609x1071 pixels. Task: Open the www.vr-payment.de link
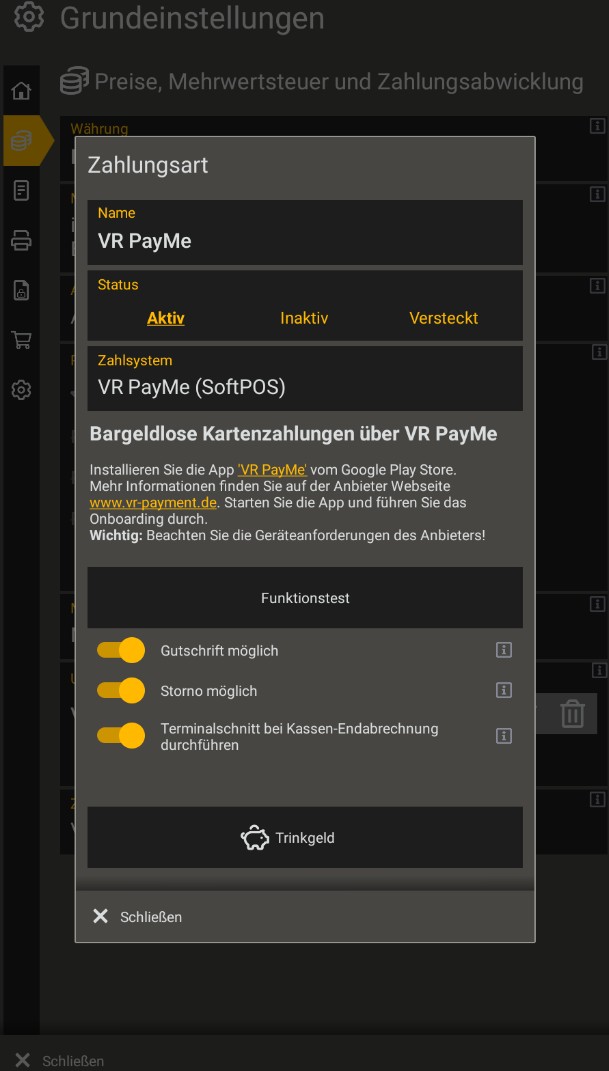(x=153, y=502)
